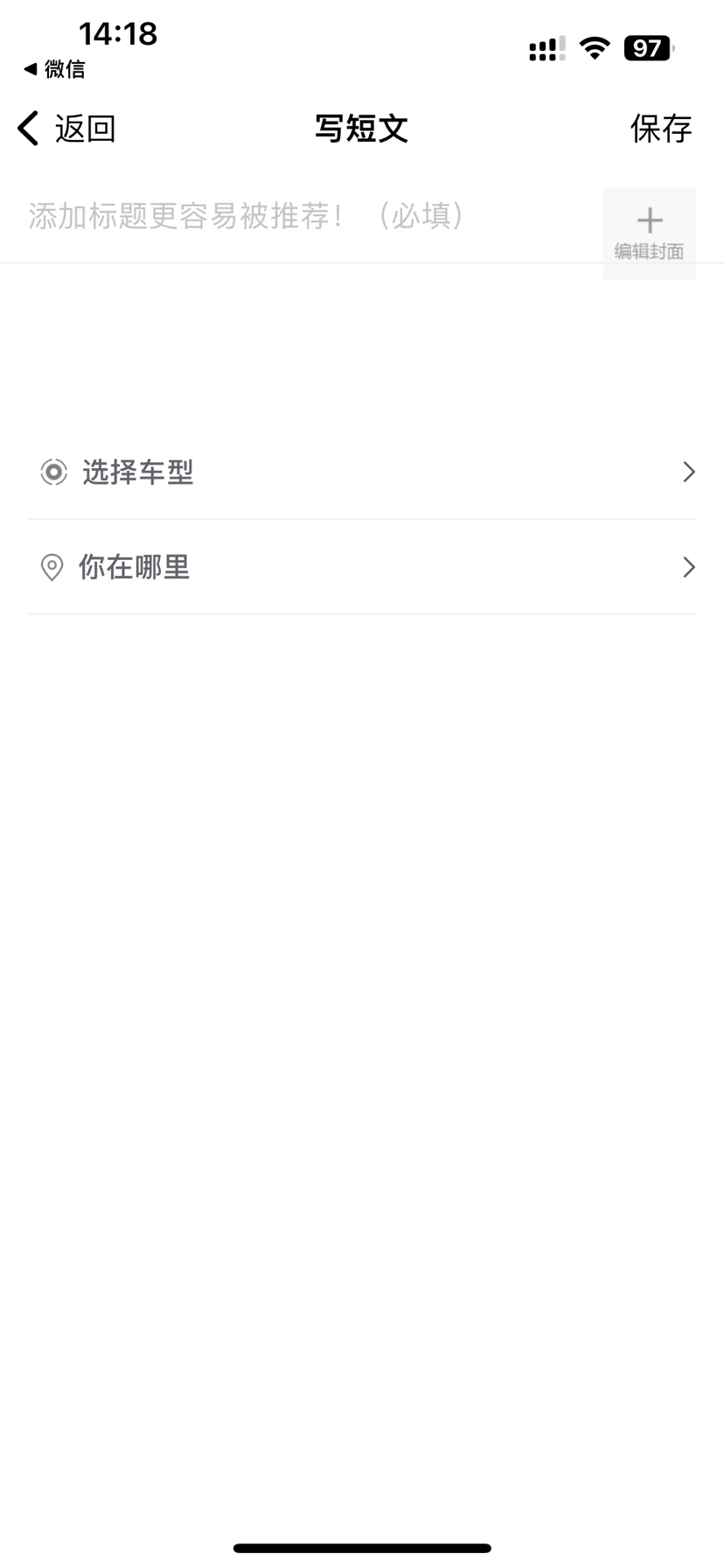Tap the title field to add a title
This screenshot has width=724, height=1568.
coord(302,216)
